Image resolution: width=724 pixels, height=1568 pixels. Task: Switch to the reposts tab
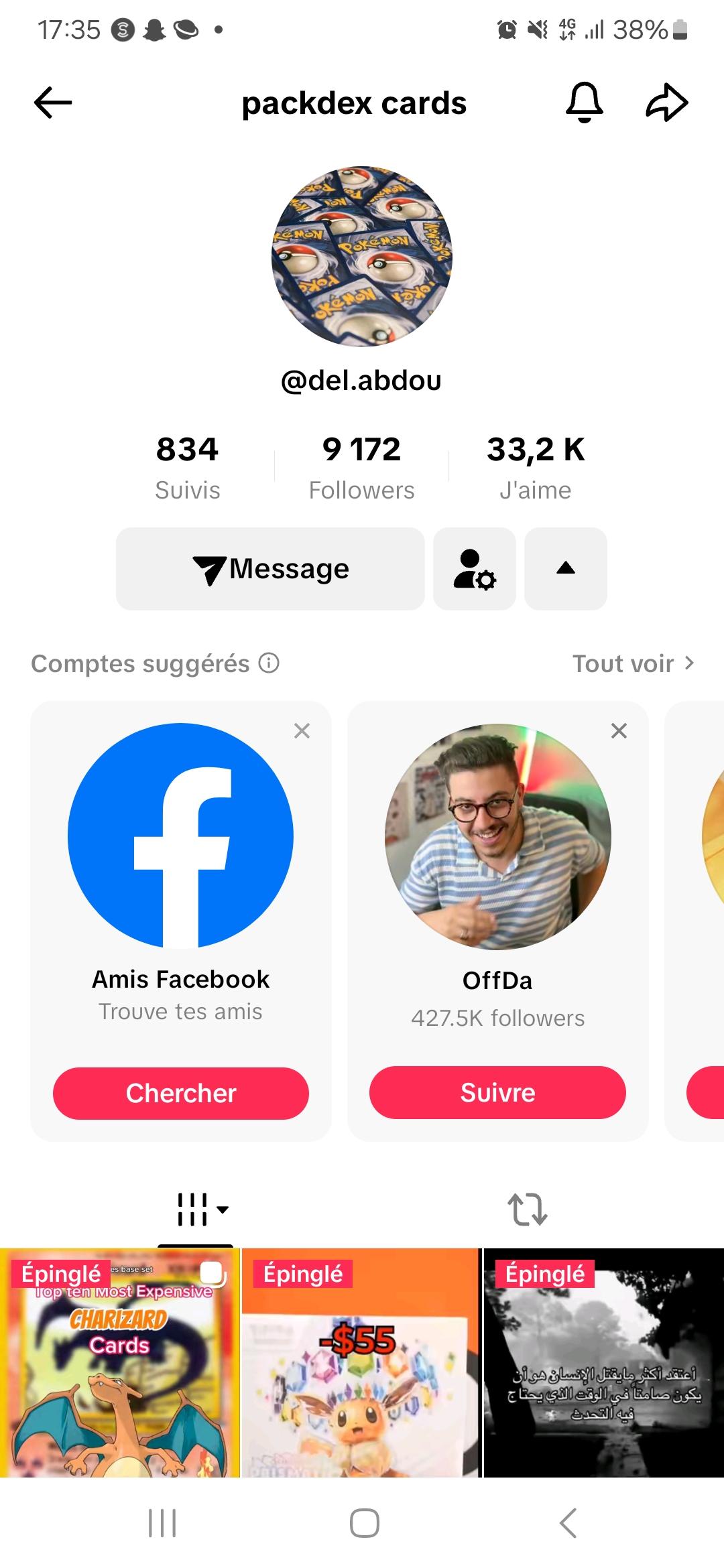pos(528,1210)
